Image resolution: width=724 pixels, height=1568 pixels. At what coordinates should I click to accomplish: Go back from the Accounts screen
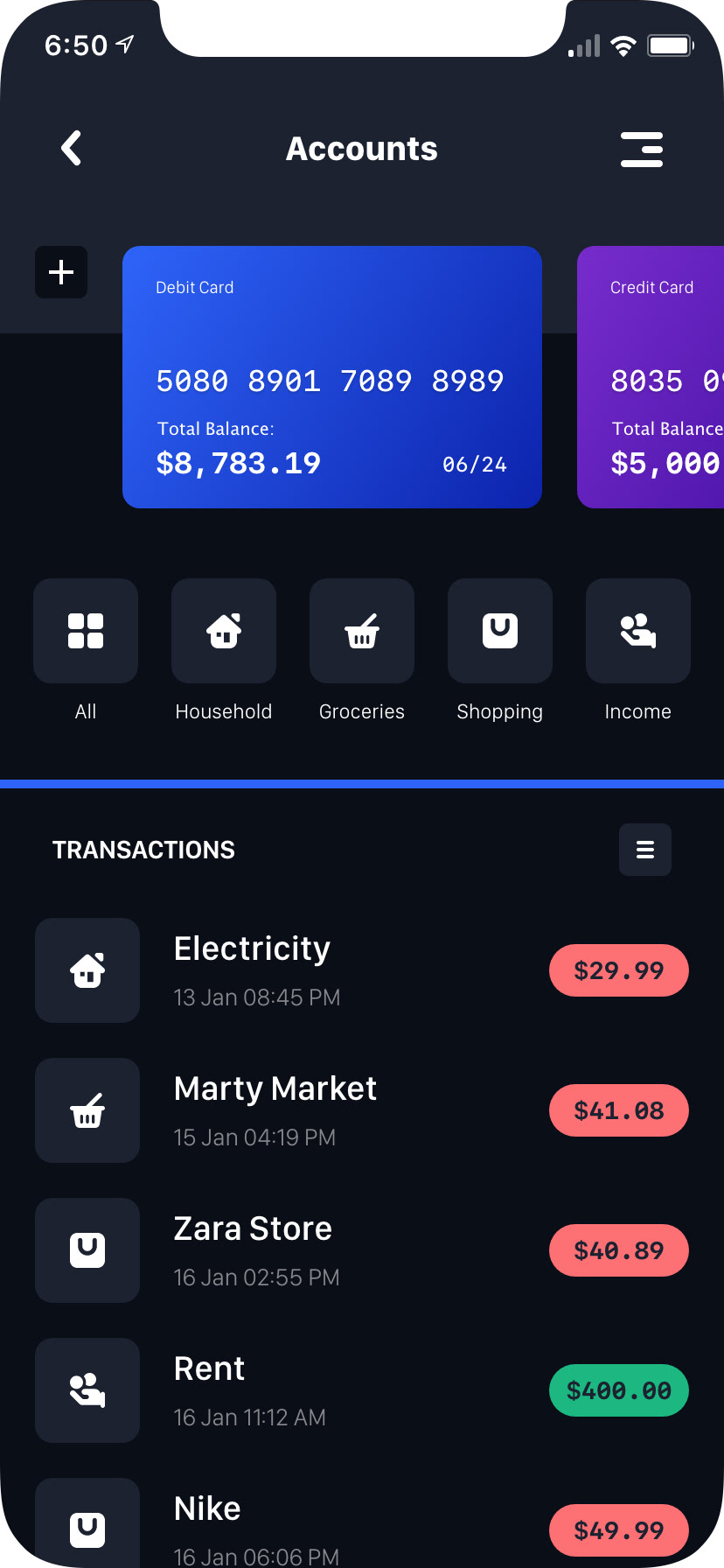point(72,149)
